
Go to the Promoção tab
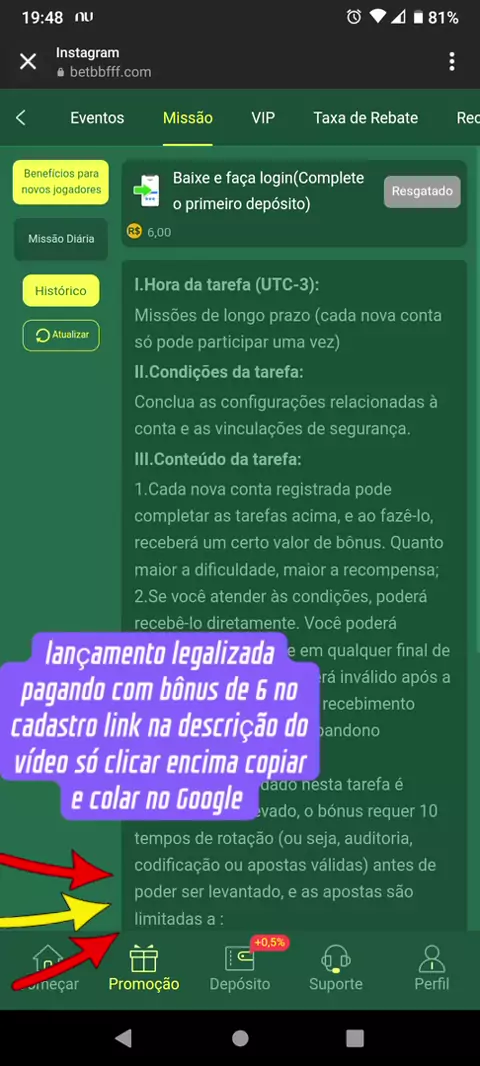point(144,969)
